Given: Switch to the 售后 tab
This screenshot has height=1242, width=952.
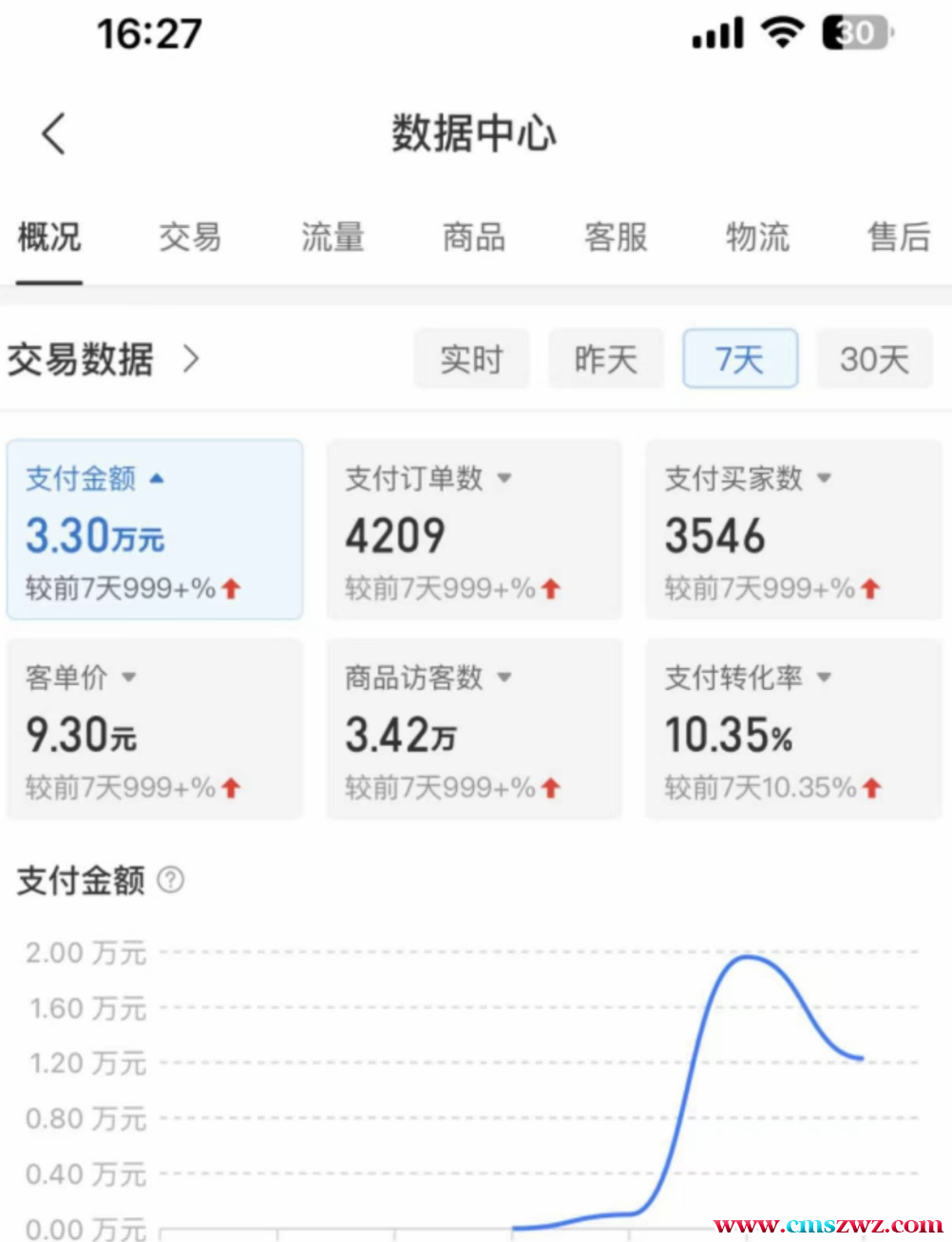Looking at the screenshot, I should click(x=898, y=238).
